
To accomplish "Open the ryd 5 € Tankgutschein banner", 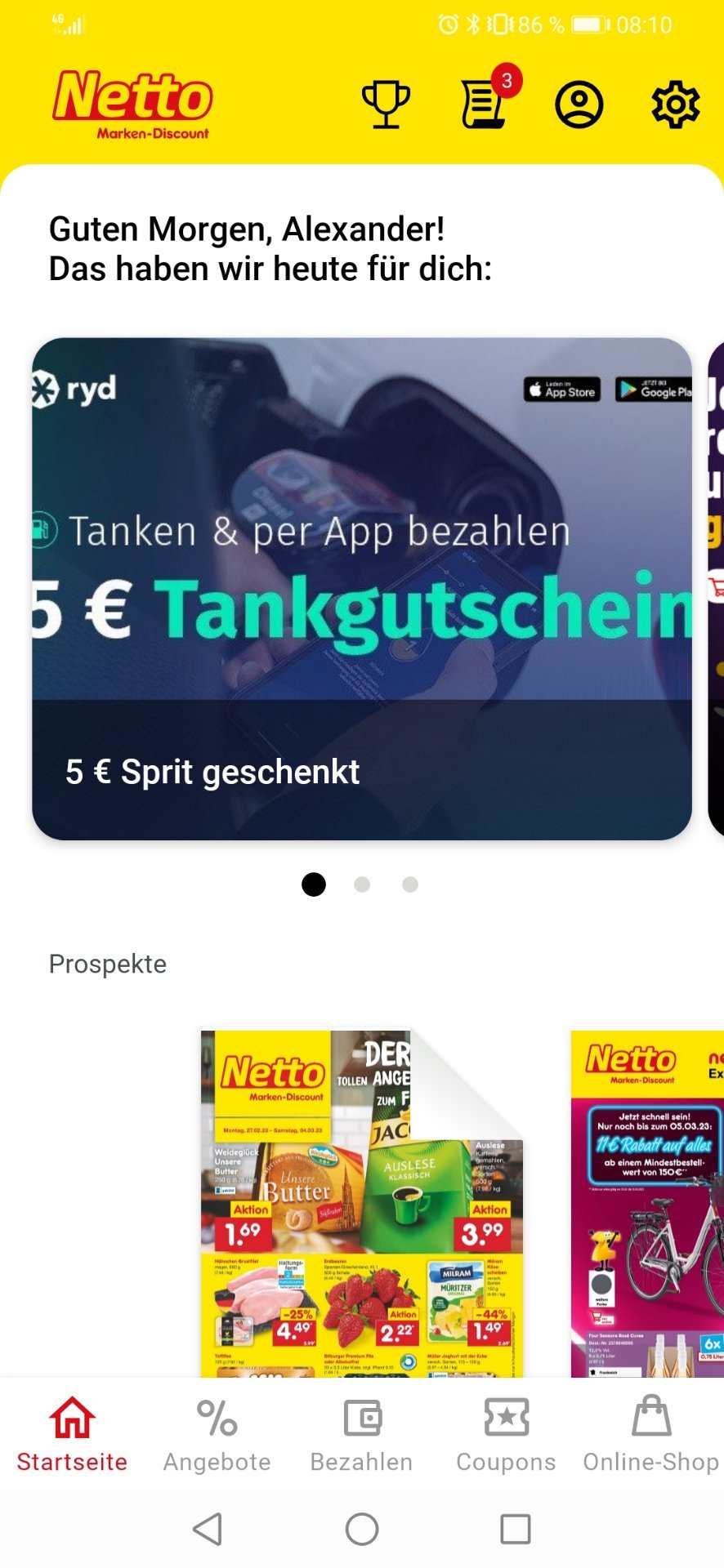I will click(x=362, y=589).
